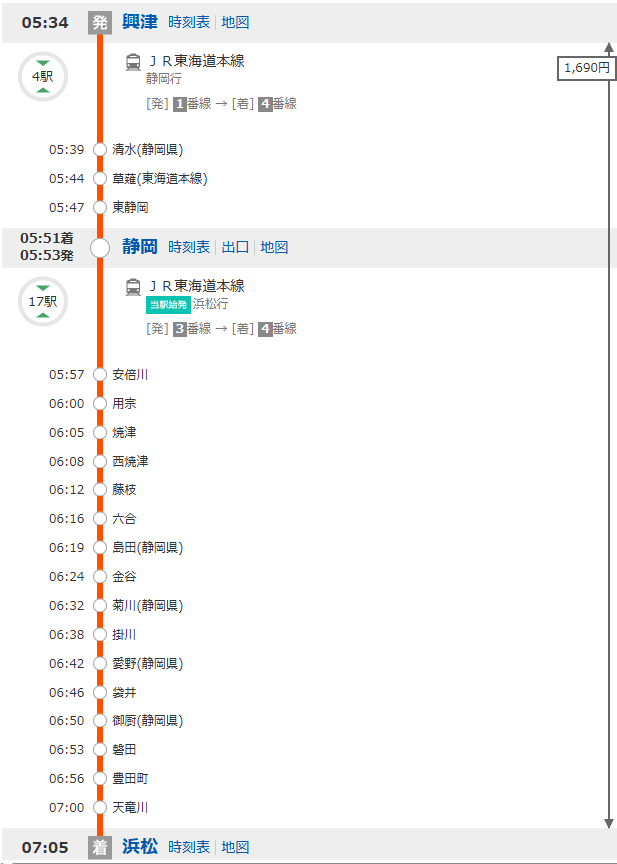Open 浜松 station link
The height and width of the screenshot is (864, 617).
(x=140, y=847)
